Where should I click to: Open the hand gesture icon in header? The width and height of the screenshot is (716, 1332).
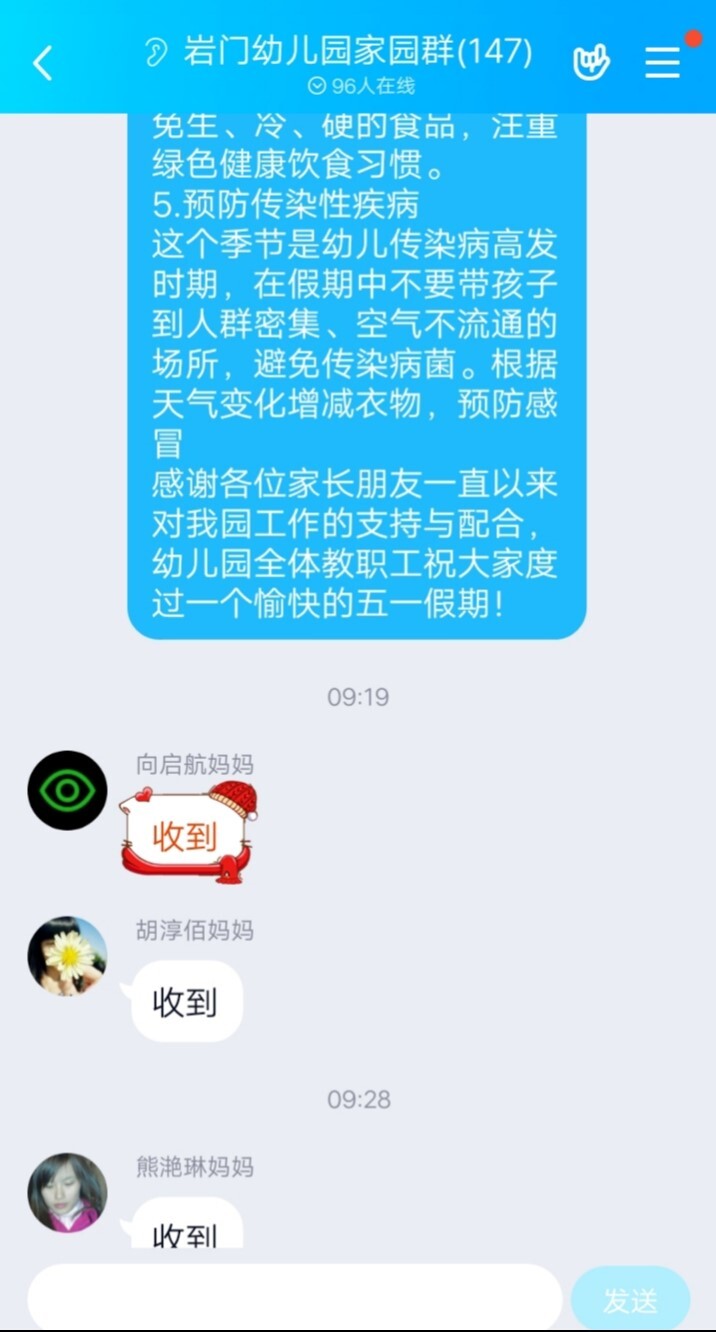[591, 62]
